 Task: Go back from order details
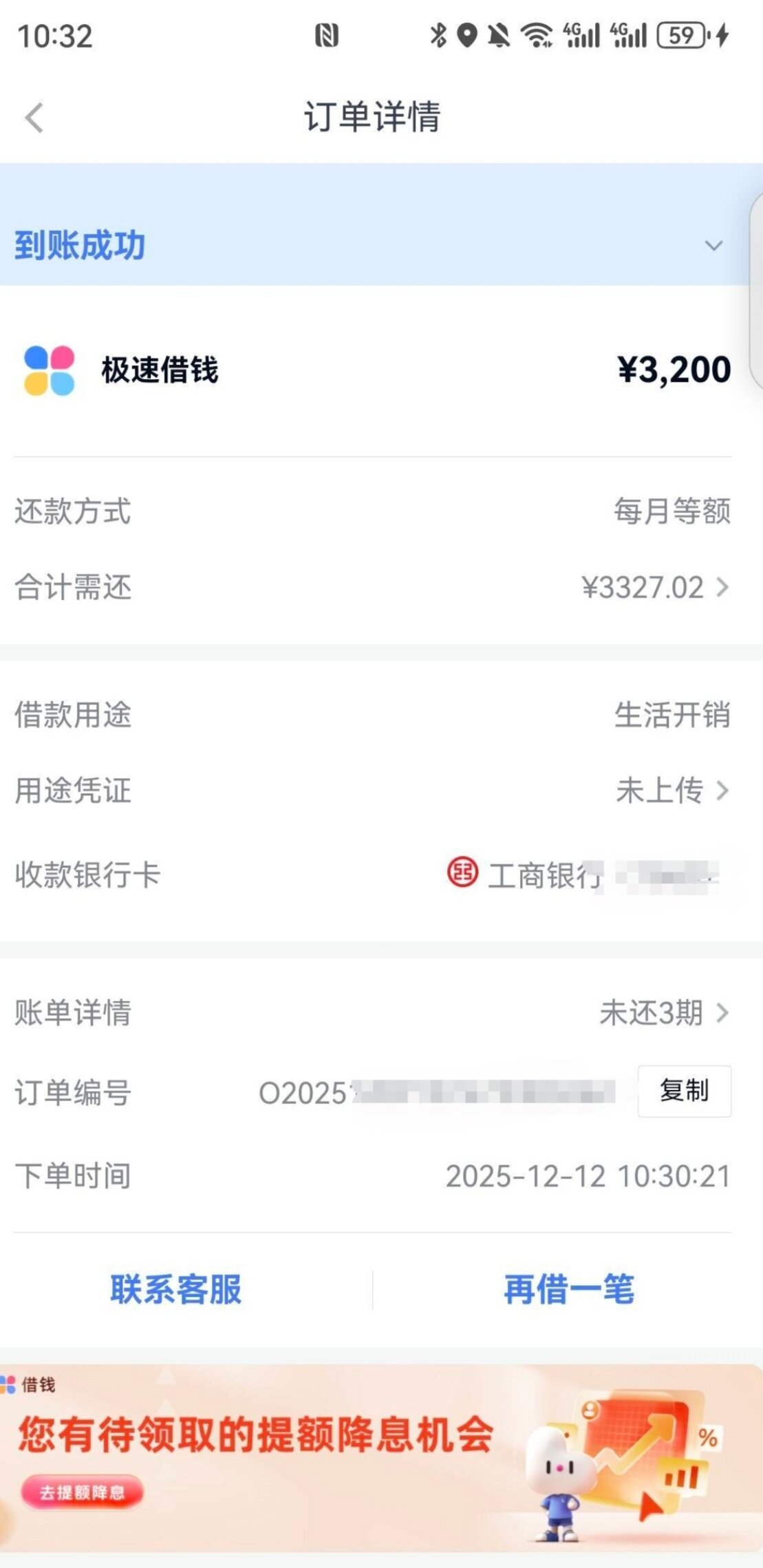pos(34,118)
